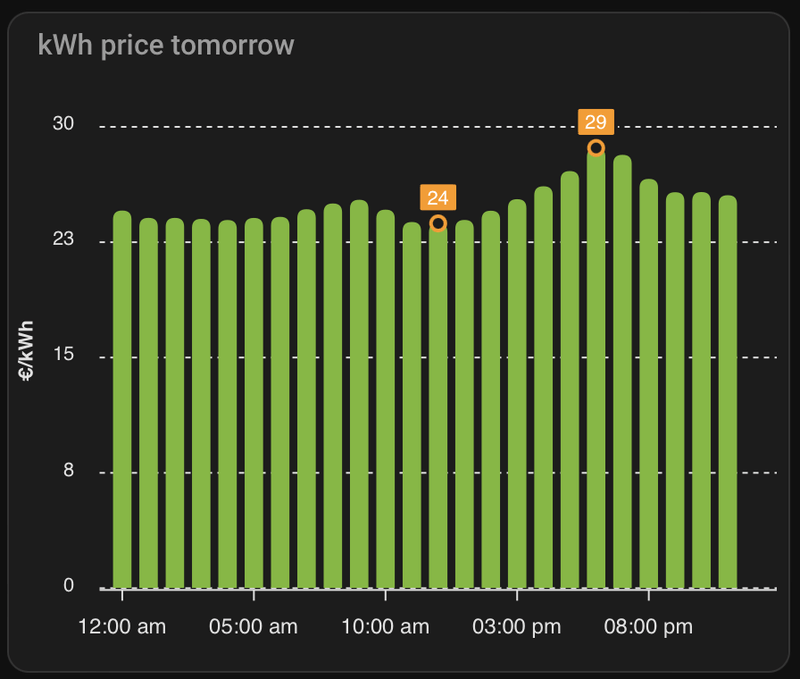Select the bar at 05:00 am
800x679 pixels.
[254, 400]
